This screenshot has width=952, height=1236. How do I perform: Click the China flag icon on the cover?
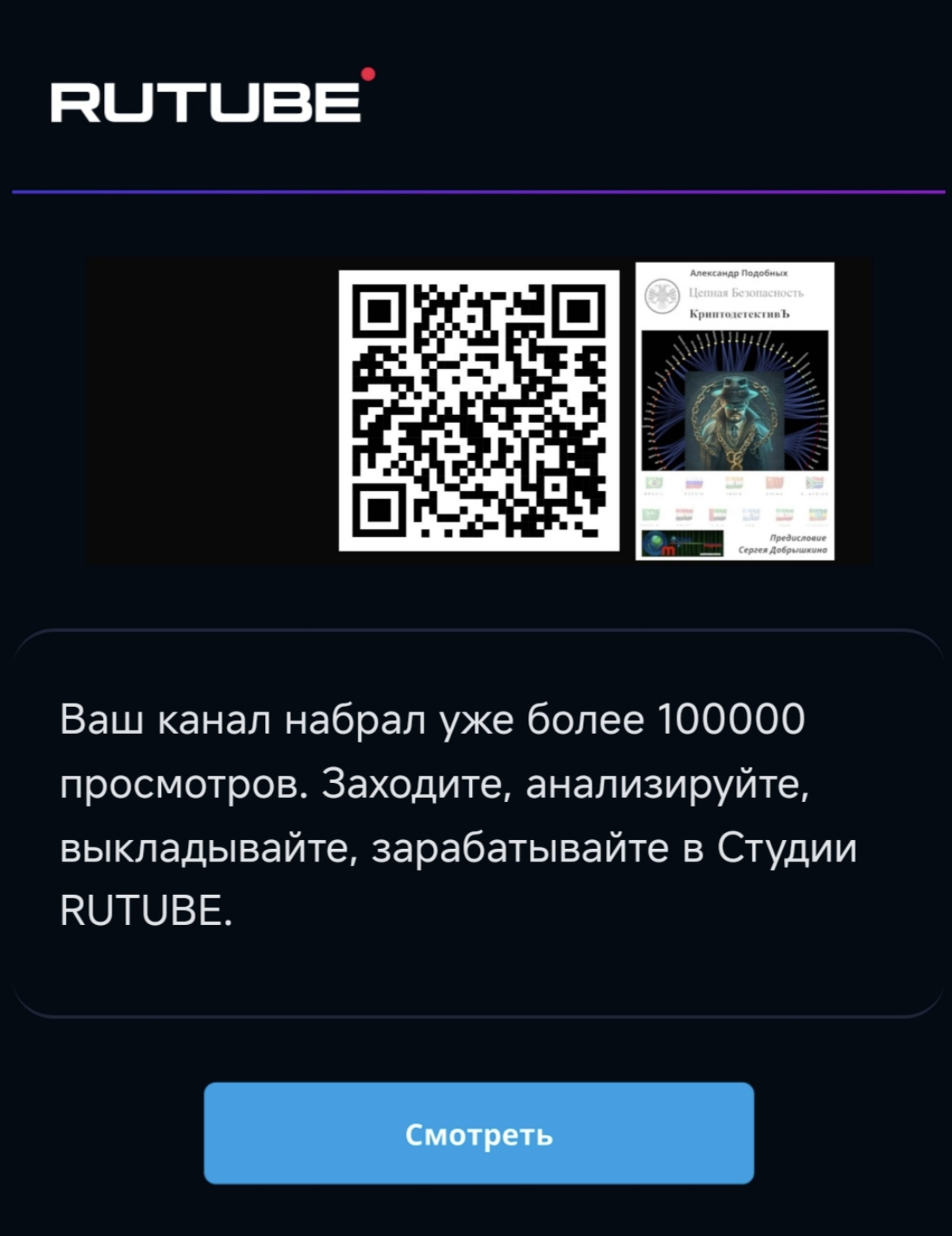[774, 483]
